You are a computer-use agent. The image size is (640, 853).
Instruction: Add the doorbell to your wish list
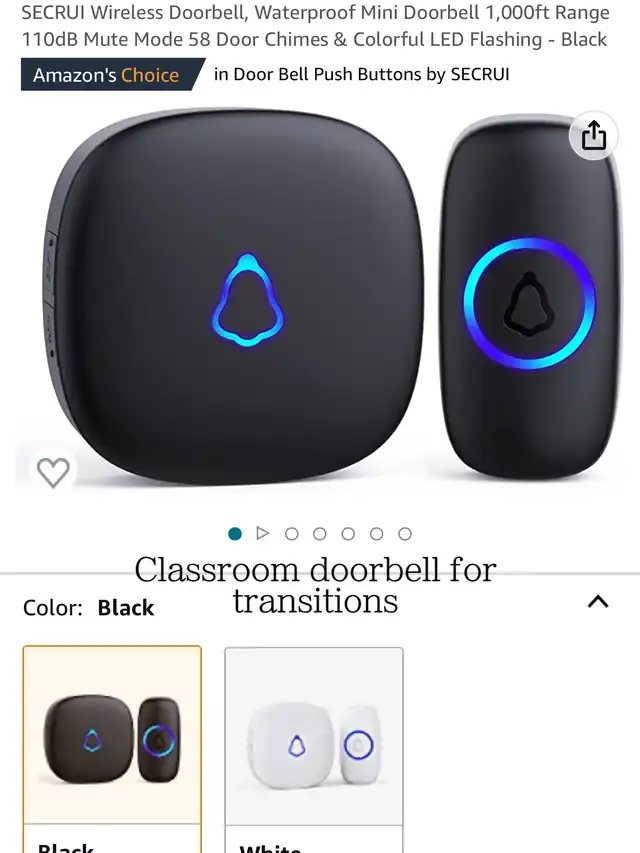[x=53, y=471]
